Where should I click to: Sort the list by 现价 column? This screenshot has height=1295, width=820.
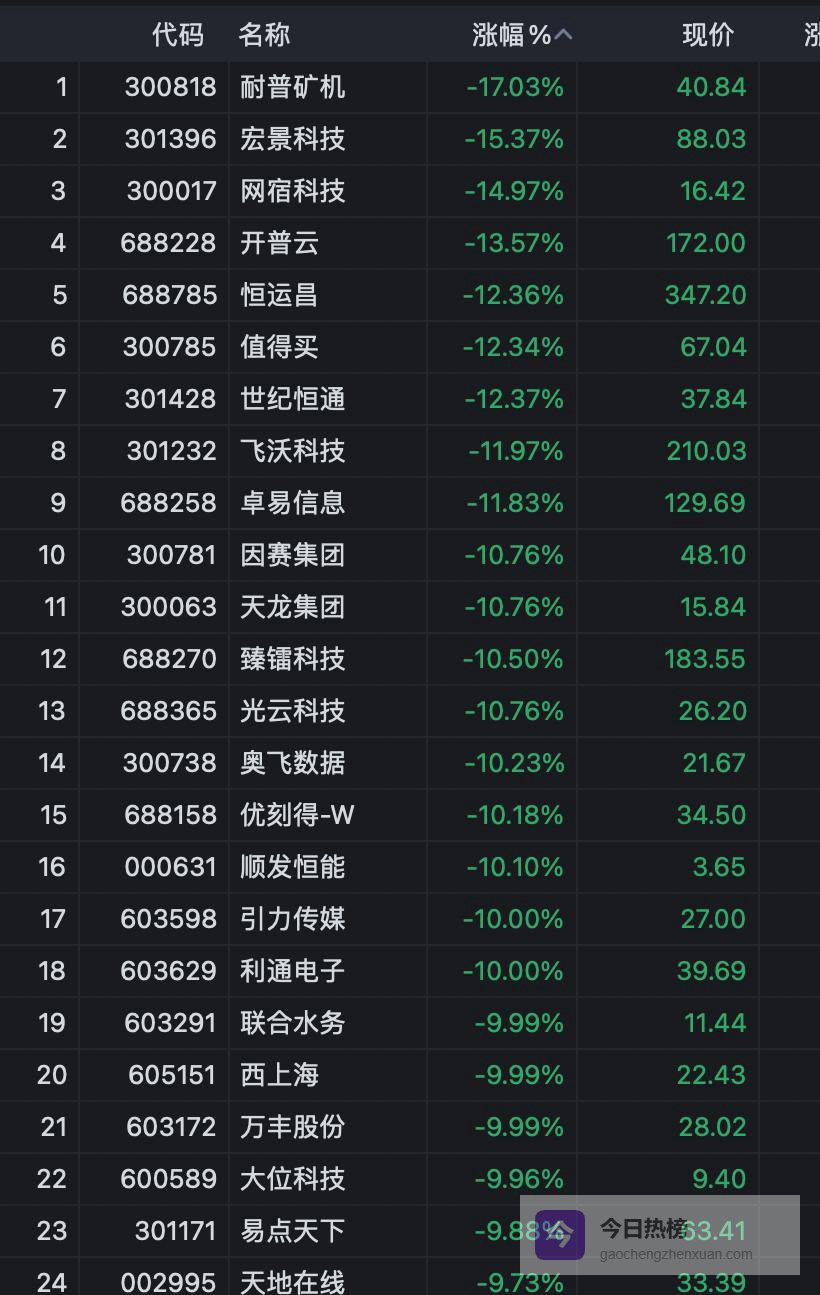(x=708, y=35)
